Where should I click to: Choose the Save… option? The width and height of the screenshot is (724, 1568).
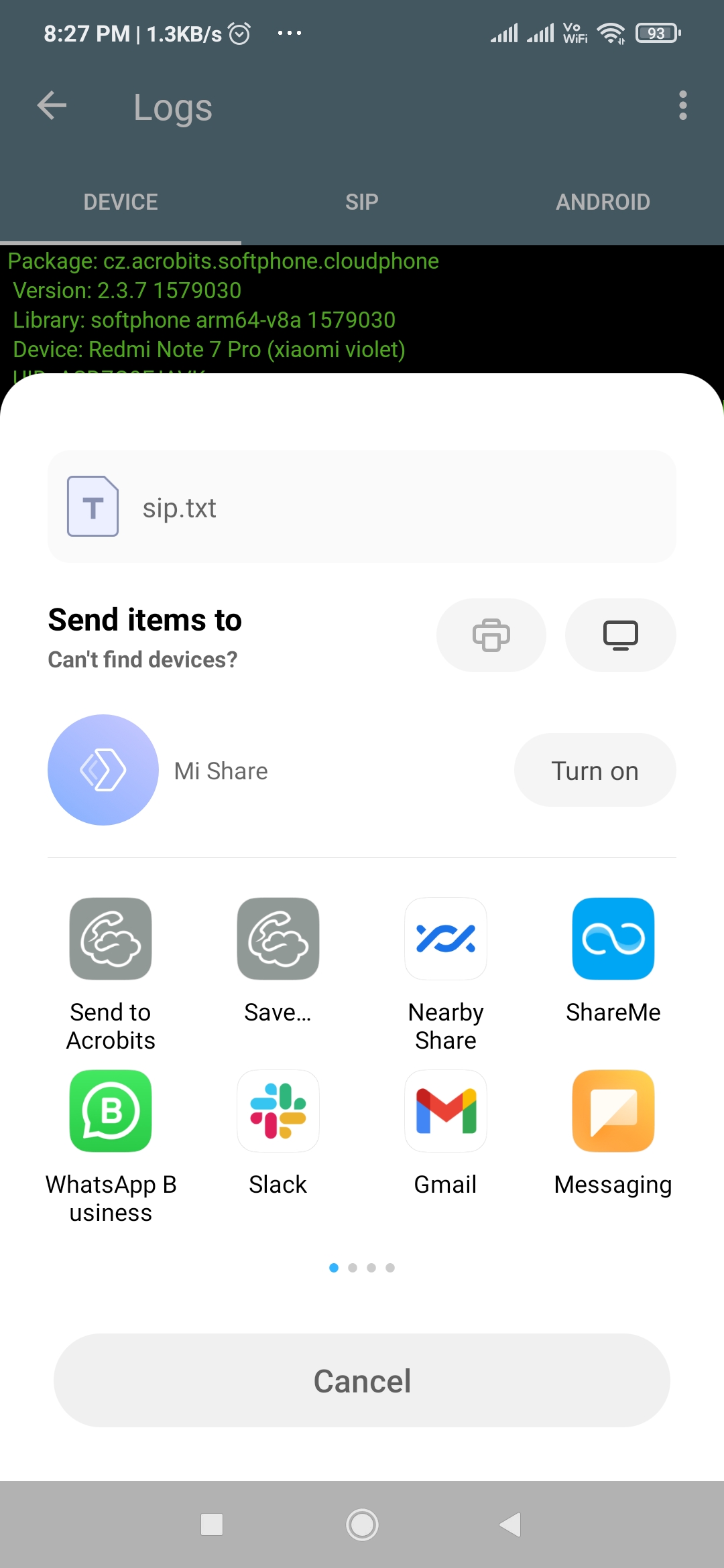point(278,962)
